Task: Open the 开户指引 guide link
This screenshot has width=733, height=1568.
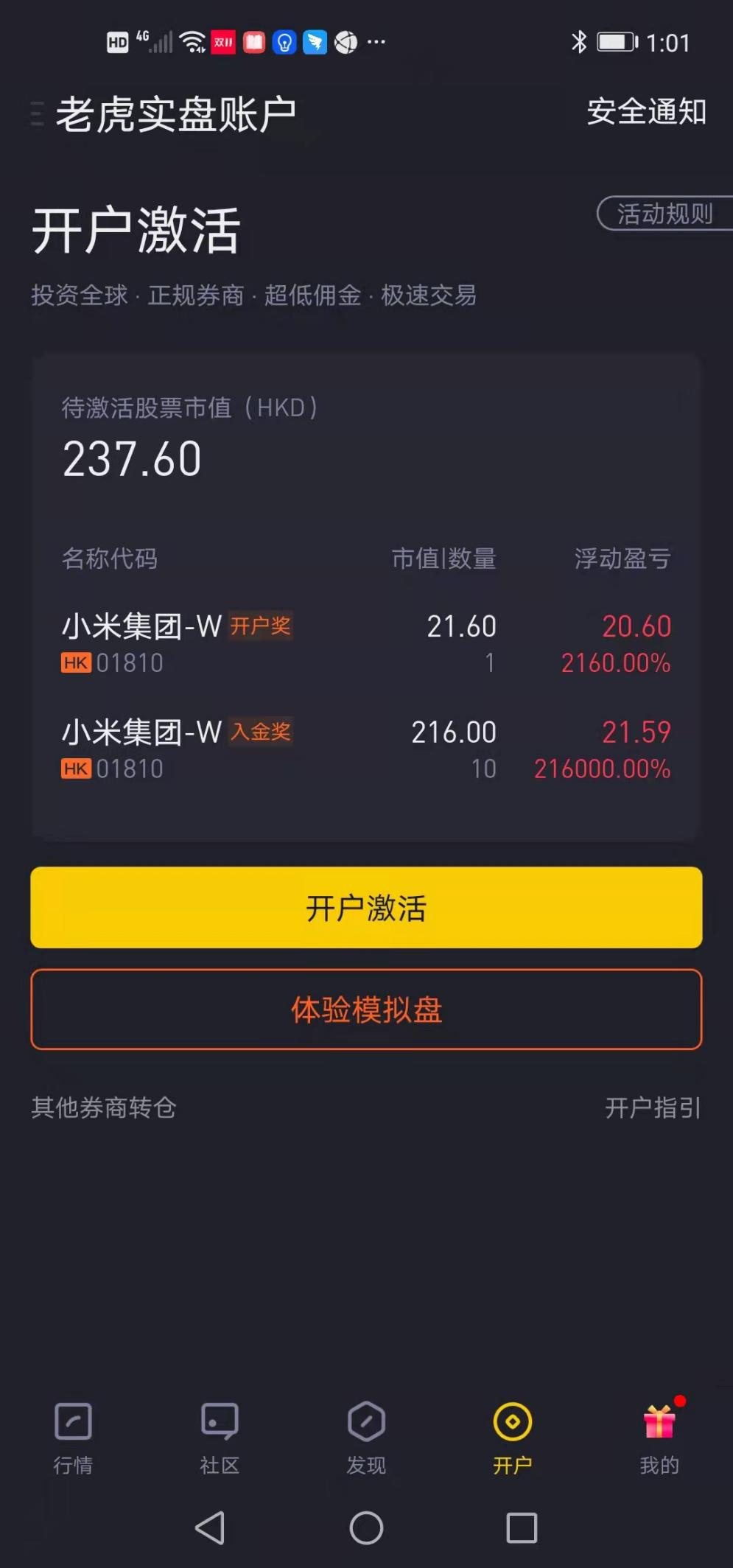Action: (653, 1107)
